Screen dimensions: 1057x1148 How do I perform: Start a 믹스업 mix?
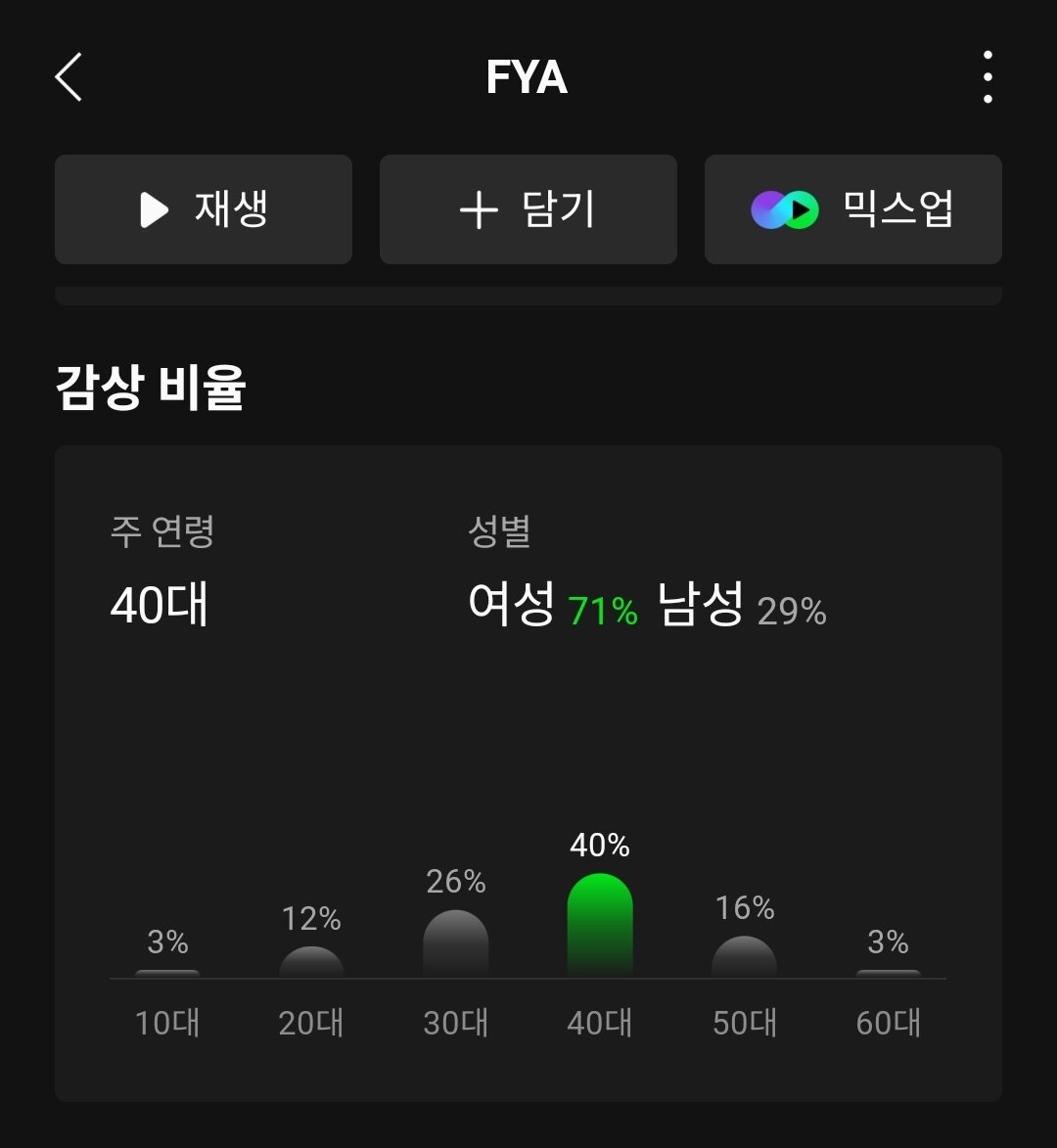pyautogui.click(x=852, y=209)
